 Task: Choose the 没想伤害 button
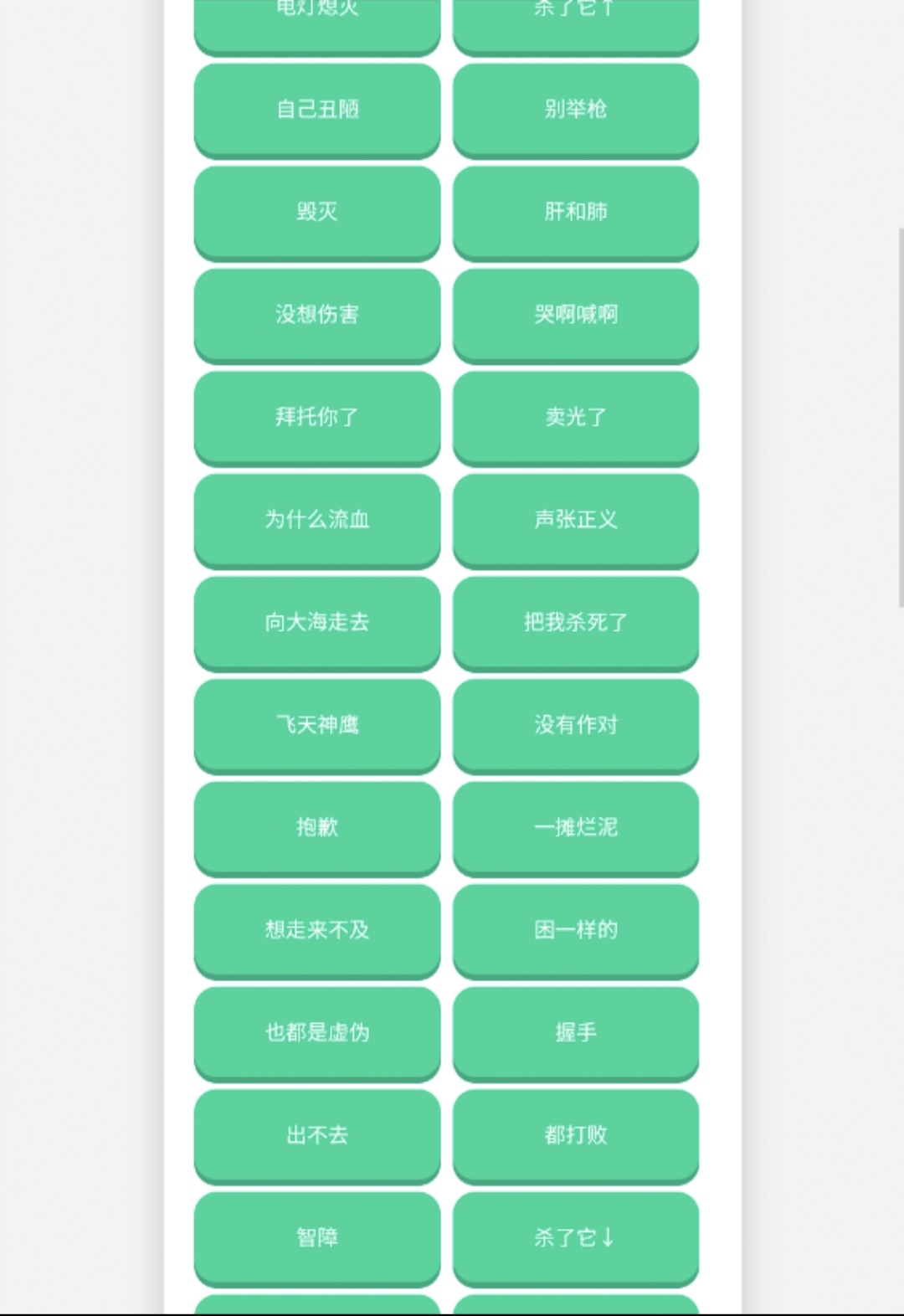[317, 315]
